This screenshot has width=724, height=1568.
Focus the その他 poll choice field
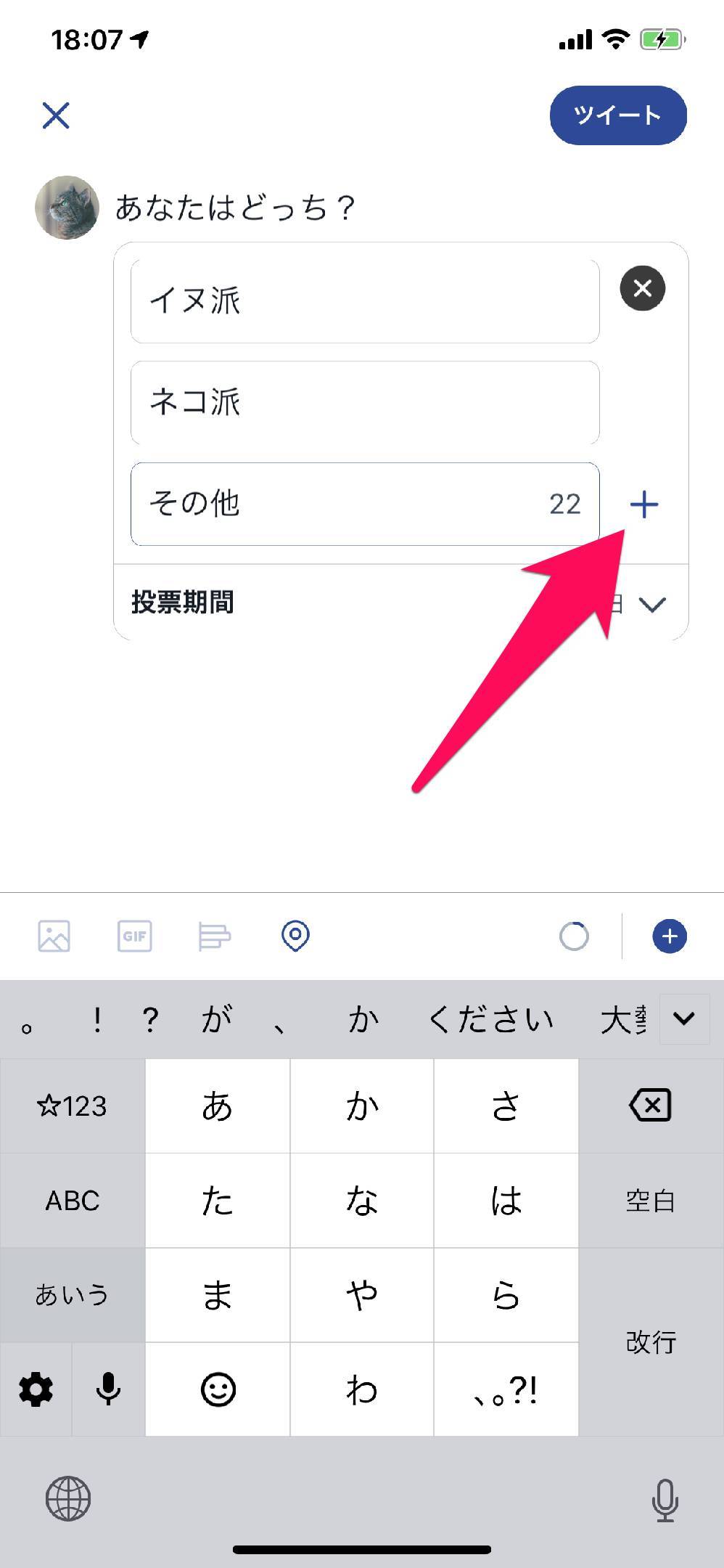[341, 504]
